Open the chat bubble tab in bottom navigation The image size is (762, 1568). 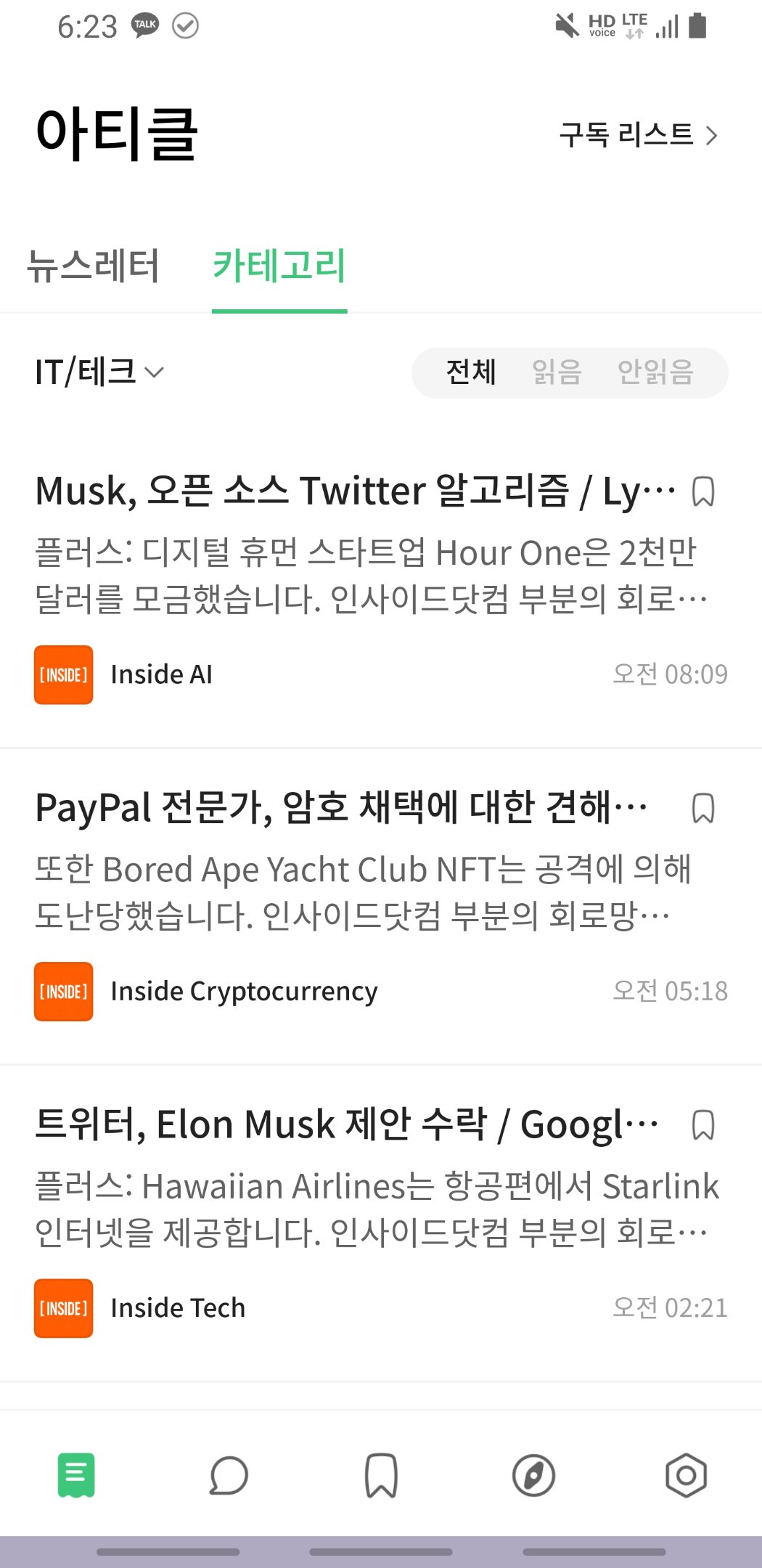(x=229, y=1475)
